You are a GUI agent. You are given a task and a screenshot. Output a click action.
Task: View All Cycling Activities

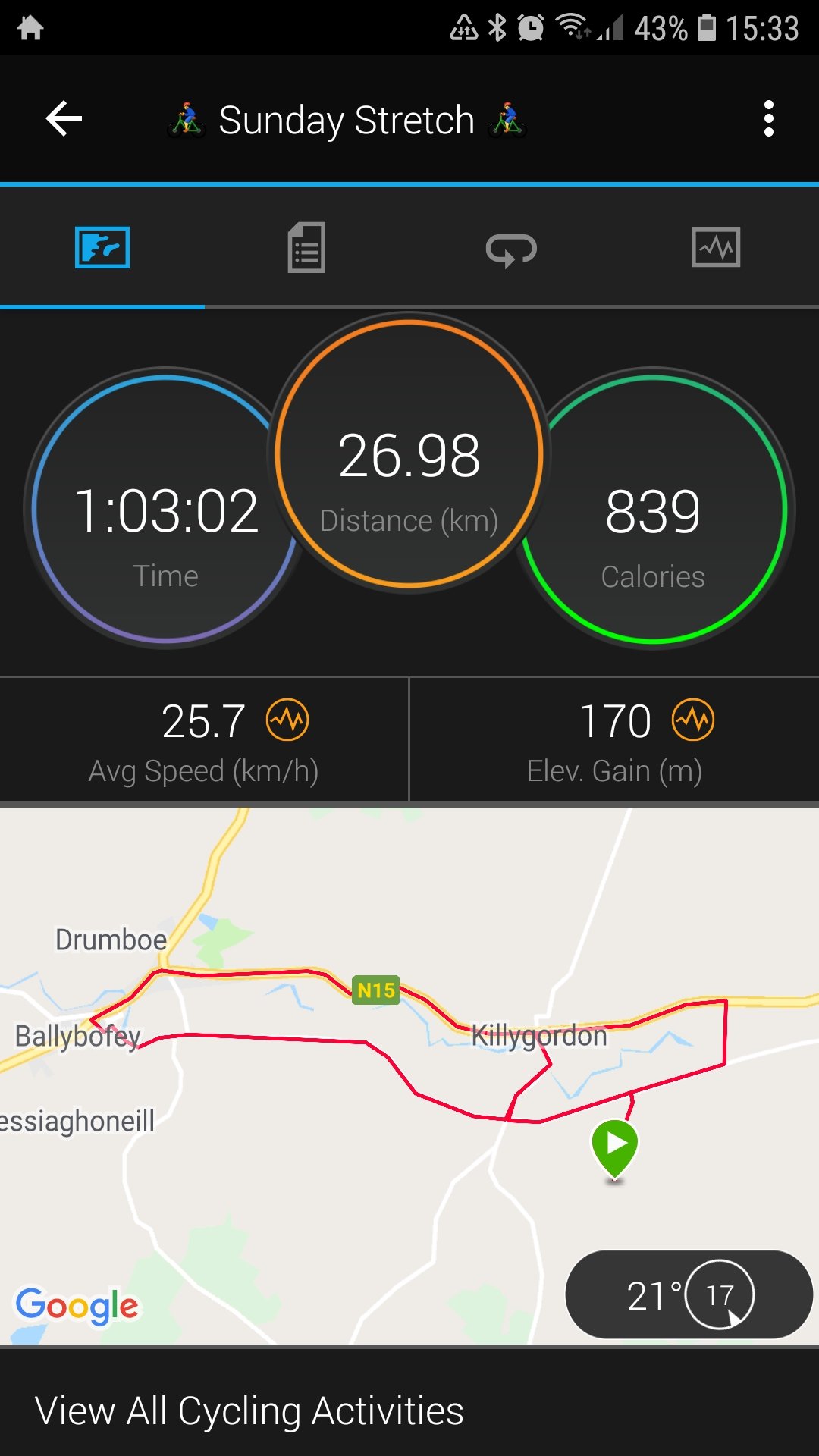click(250, 1410)
